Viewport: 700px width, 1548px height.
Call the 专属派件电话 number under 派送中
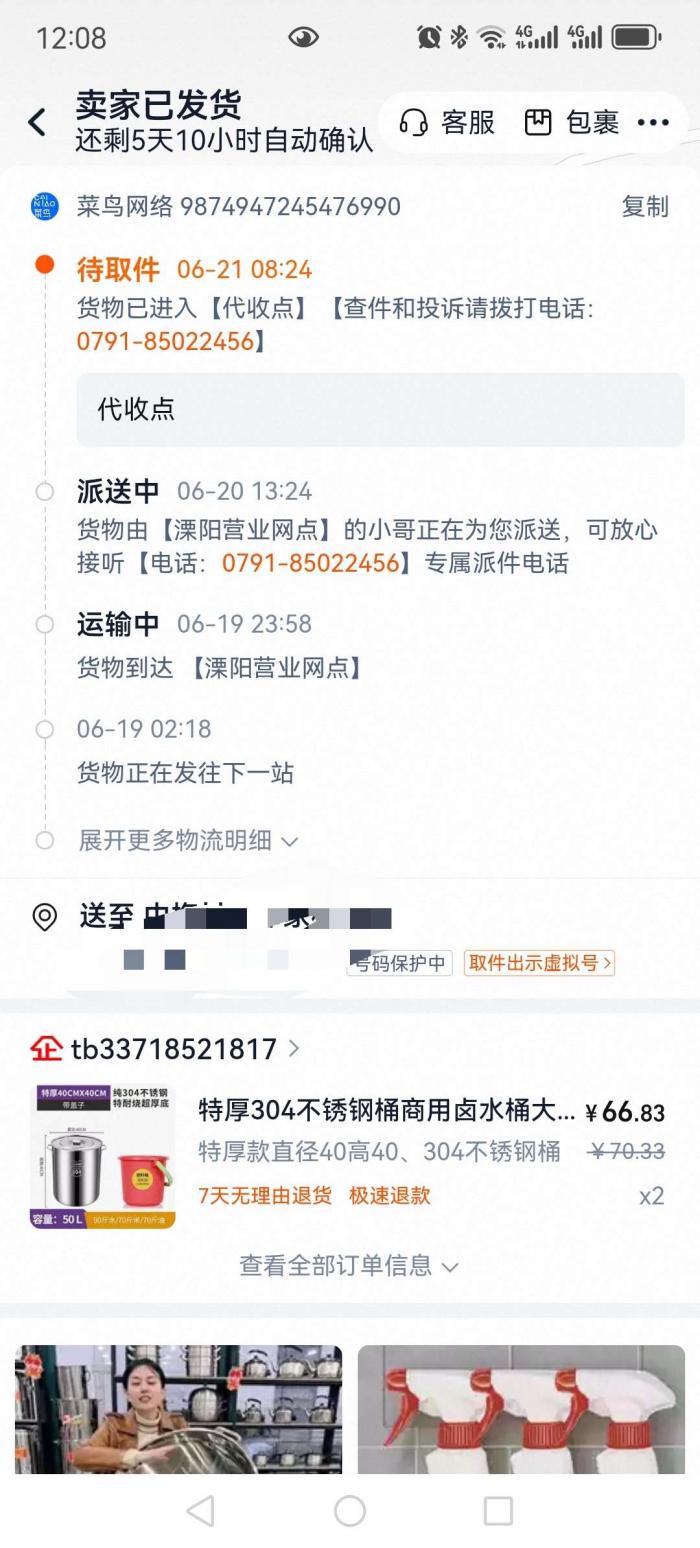tap(310, 563)
